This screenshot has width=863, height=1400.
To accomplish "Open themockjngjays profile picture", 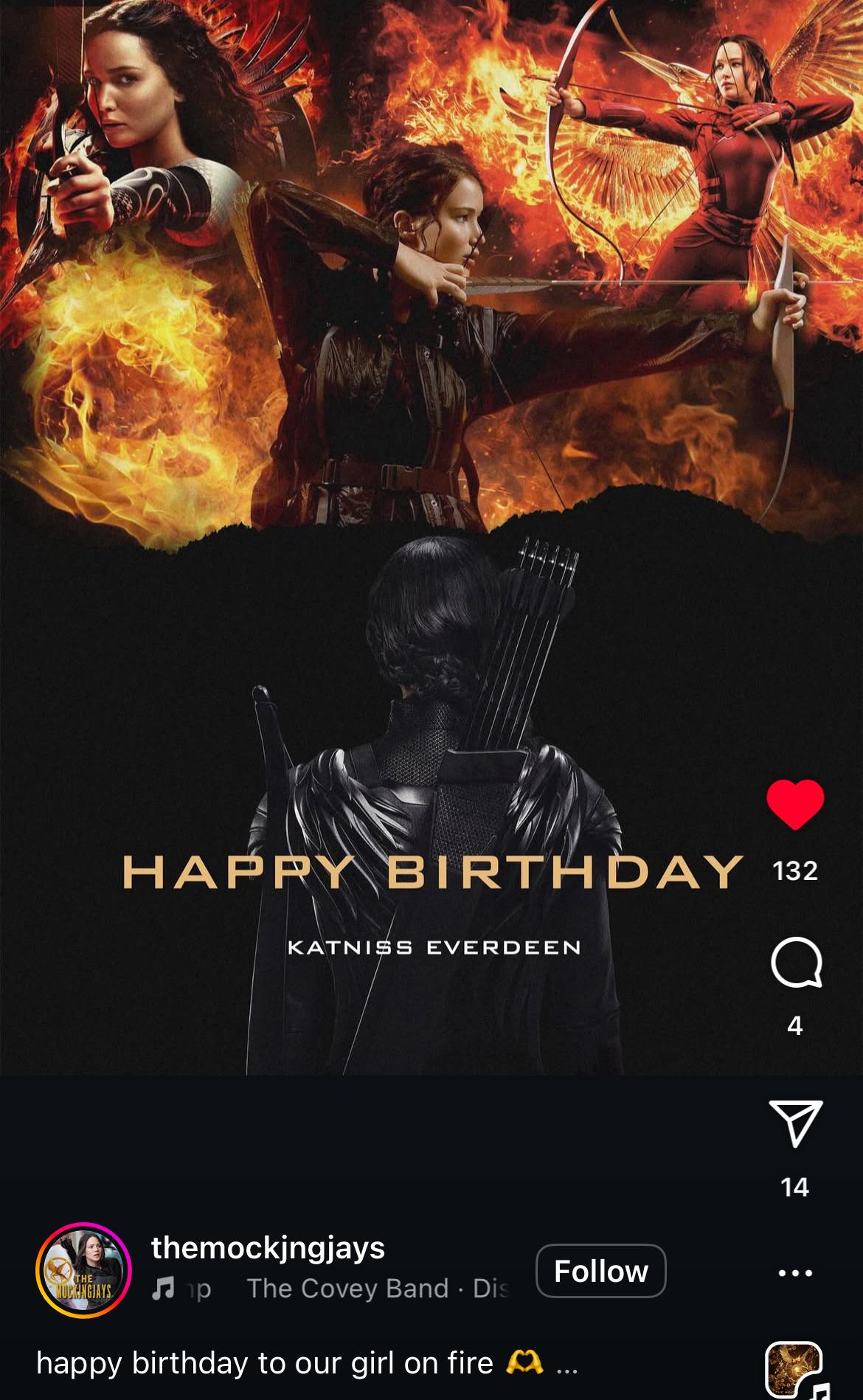I will [83, 1270].
